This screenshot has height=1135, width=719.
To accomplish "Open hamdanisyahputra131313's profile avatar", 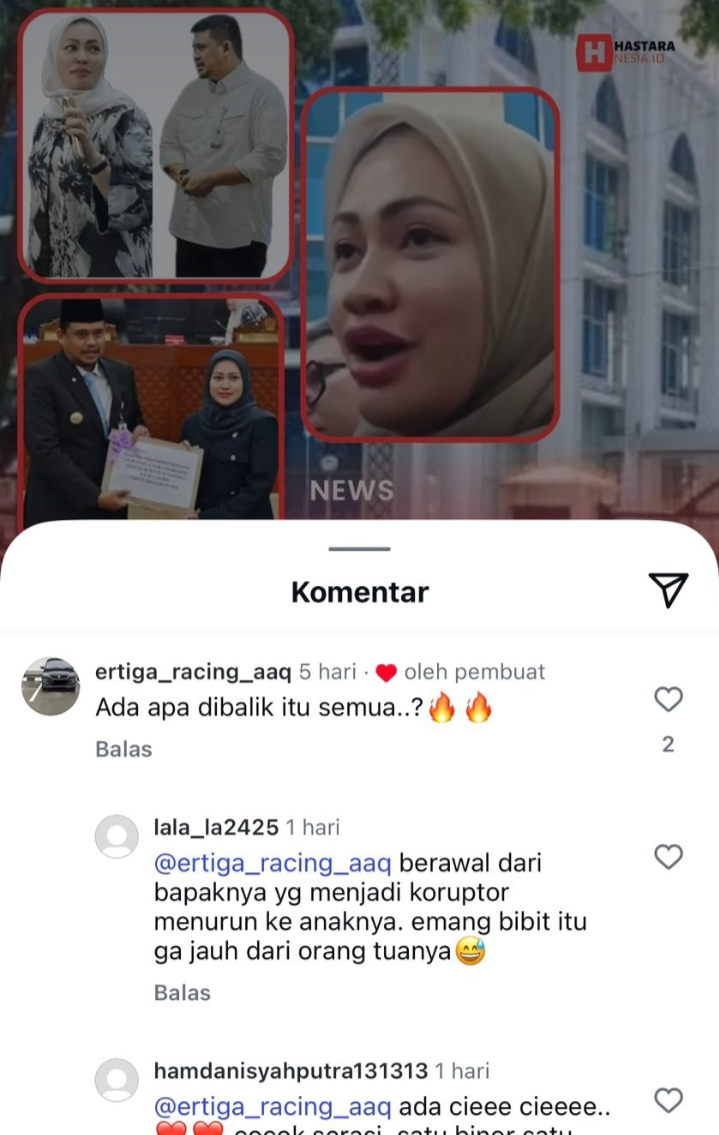I will (x=117, y=1080).
